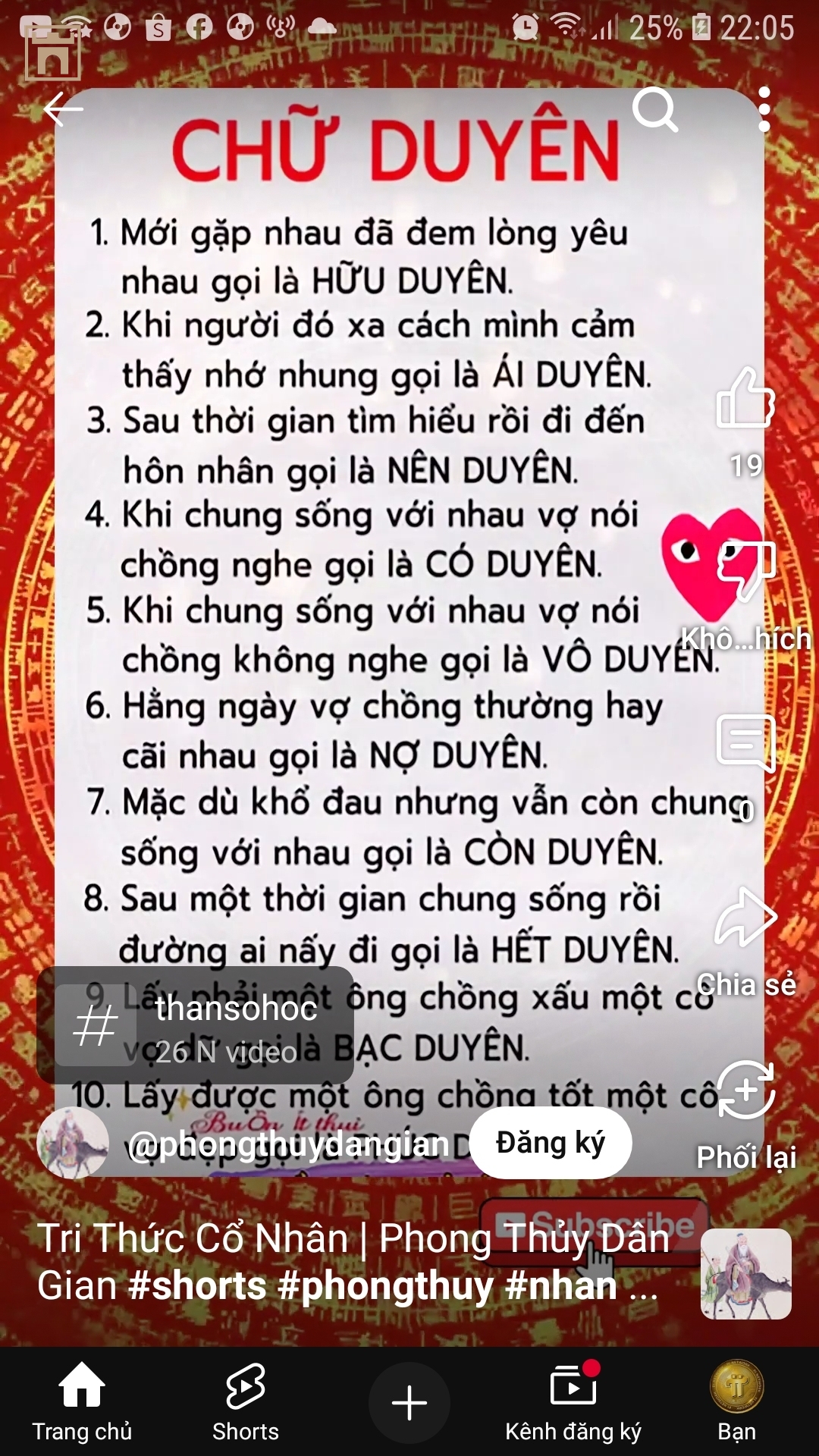Share this video via Chia sẻ
Screen dimensions: 819x1456
click(x=745, y=918)
